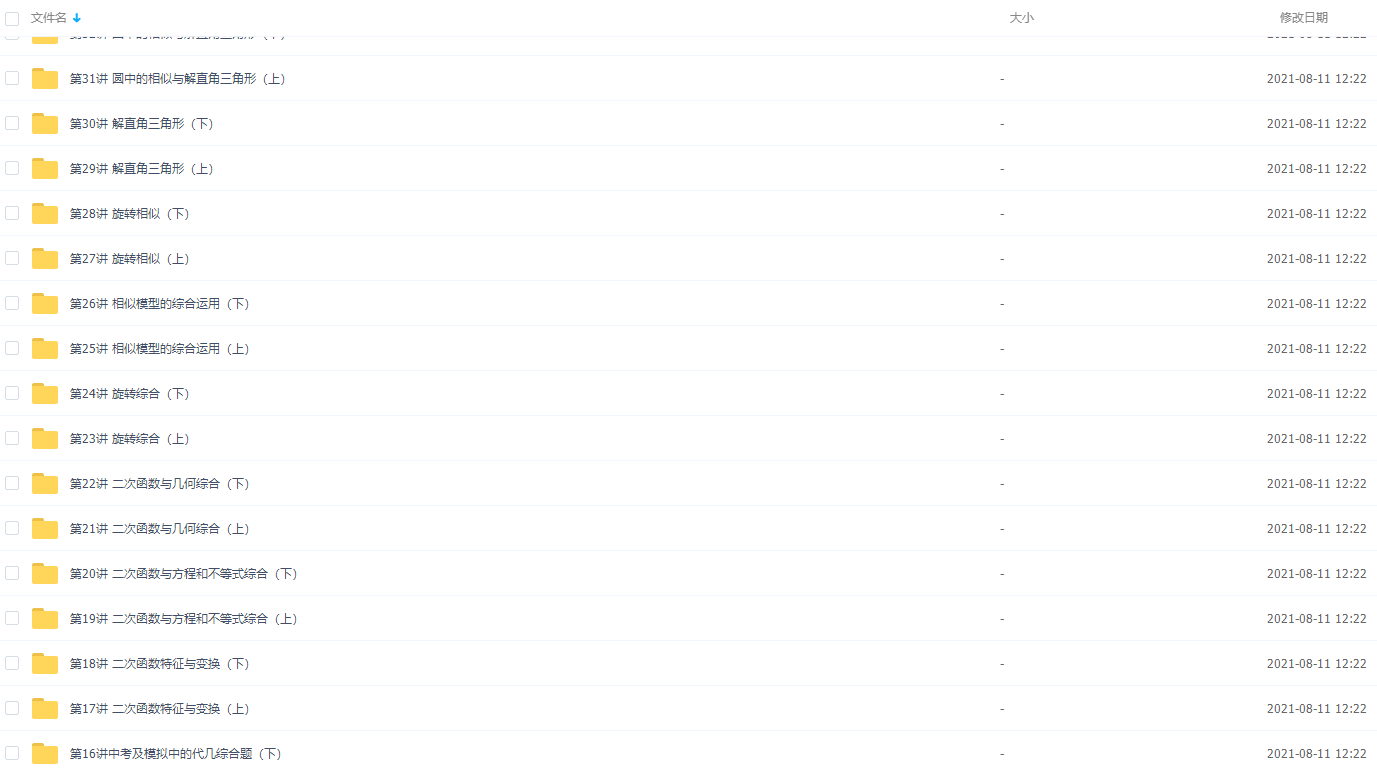Sort the list by 修改日期 column
This screenshot has height=768, width=1377.
click(1304, 18)
